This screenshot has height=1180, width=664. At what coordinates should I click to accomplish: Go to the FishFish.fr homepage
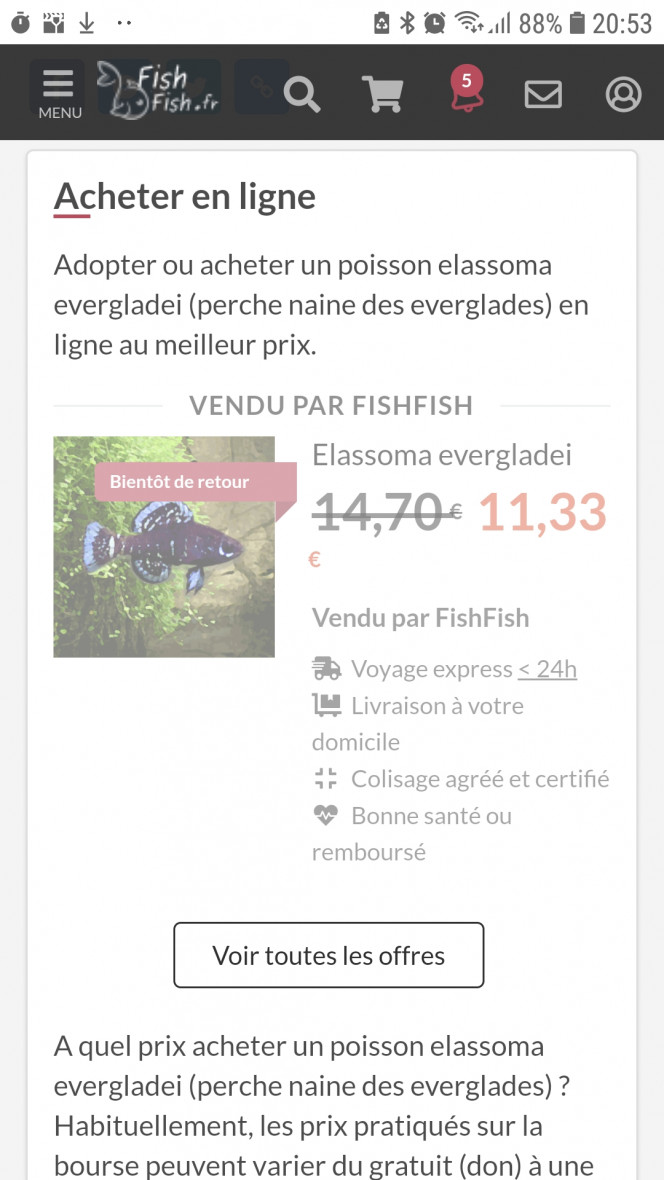coord(158,89)
